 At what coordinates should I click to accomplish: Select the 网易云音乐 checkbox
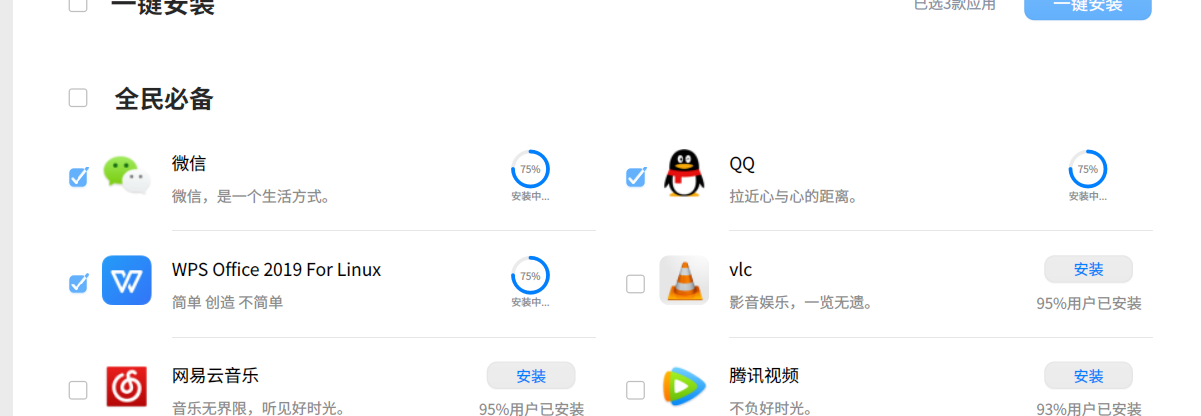(78, 390)
